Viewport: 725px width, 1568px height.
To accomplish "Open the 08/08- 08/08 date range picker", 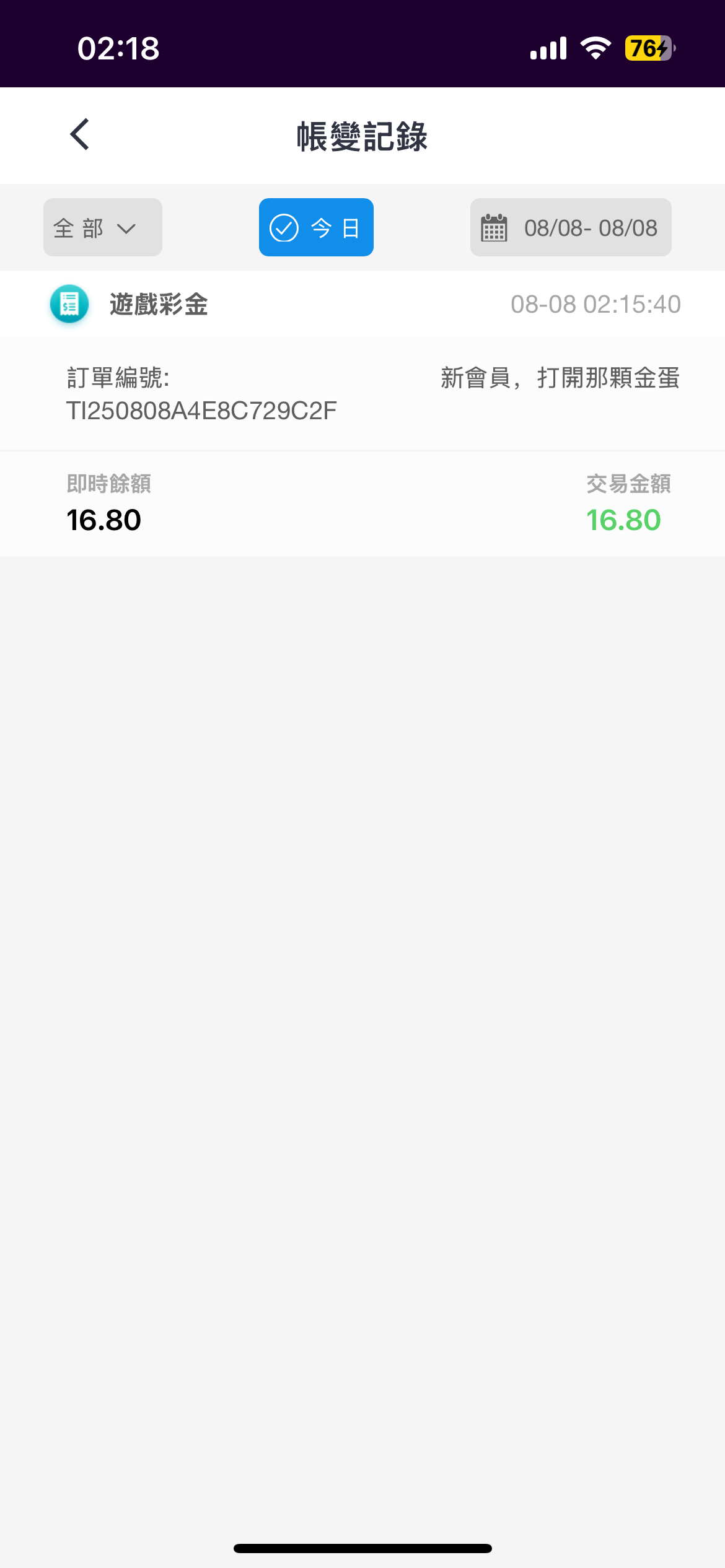I will point(571,227).
